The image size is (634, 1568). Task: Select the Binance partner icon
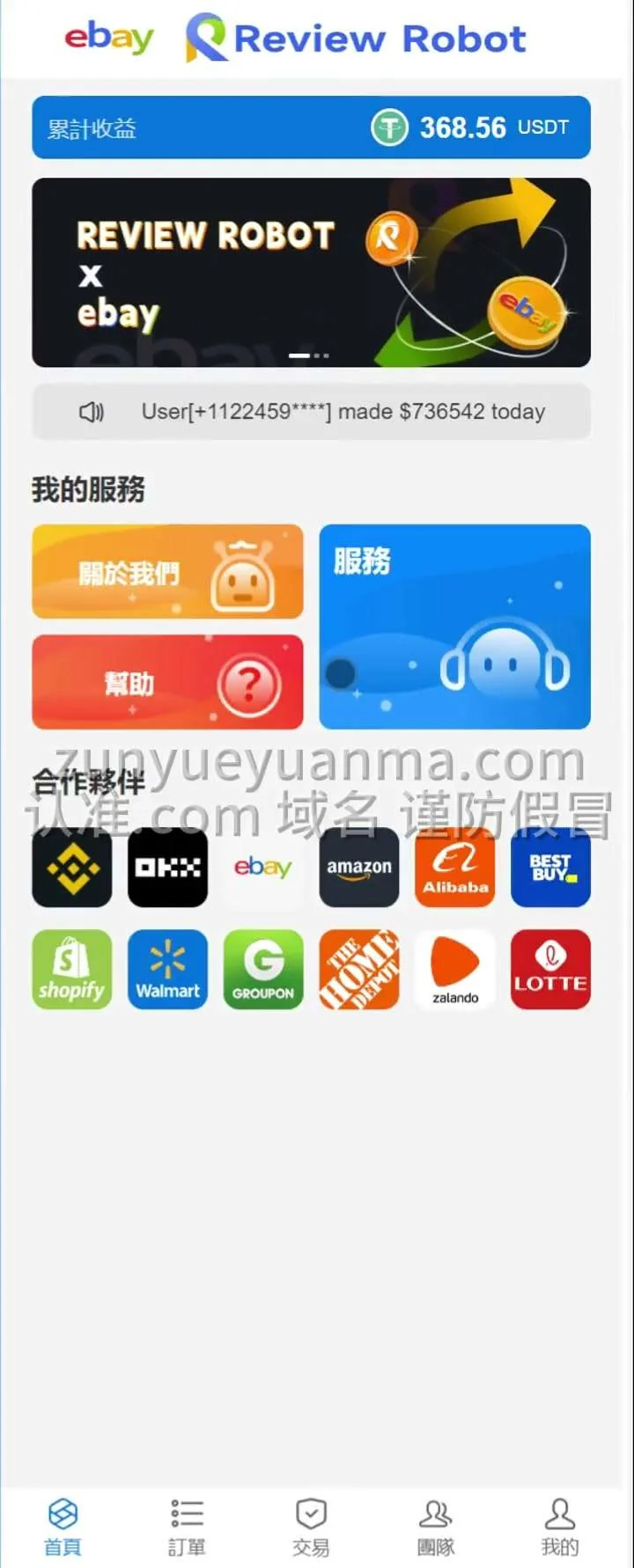click(72, 868)
